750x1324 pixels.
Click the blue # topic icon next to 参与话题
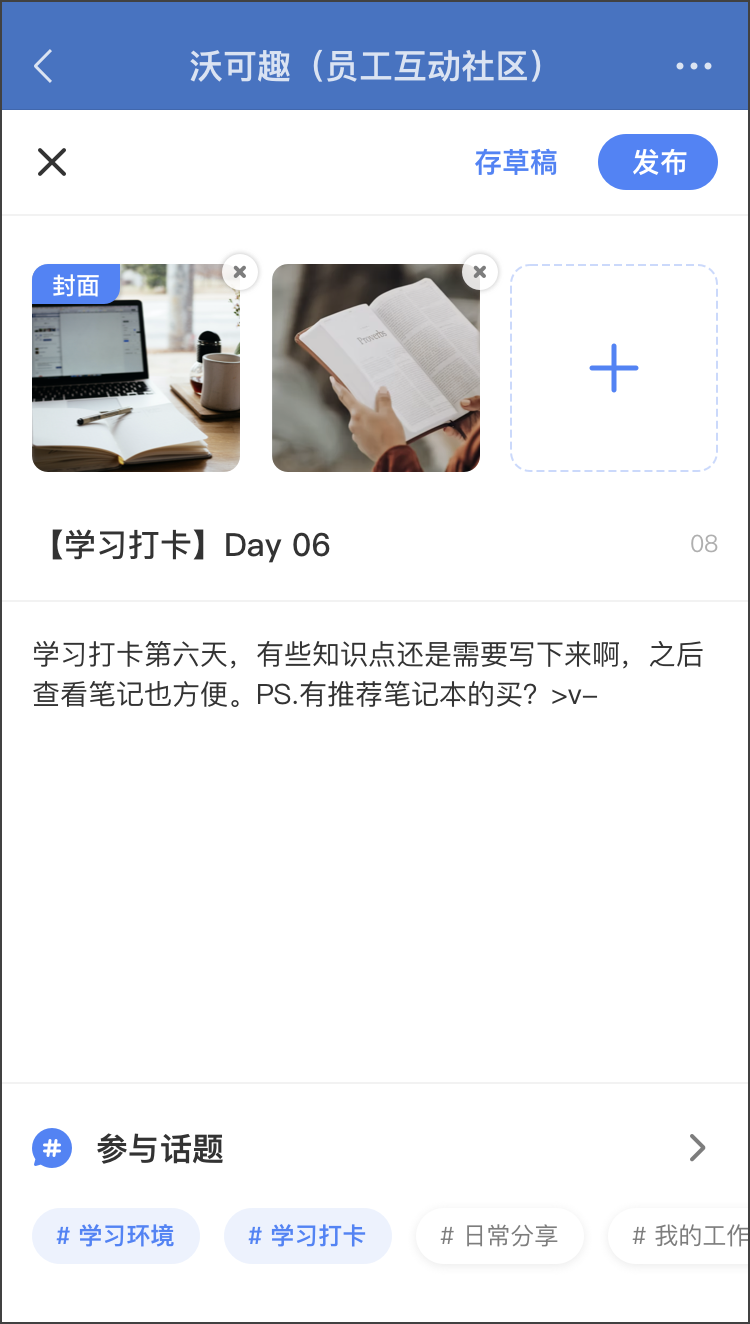(52, 1148)
